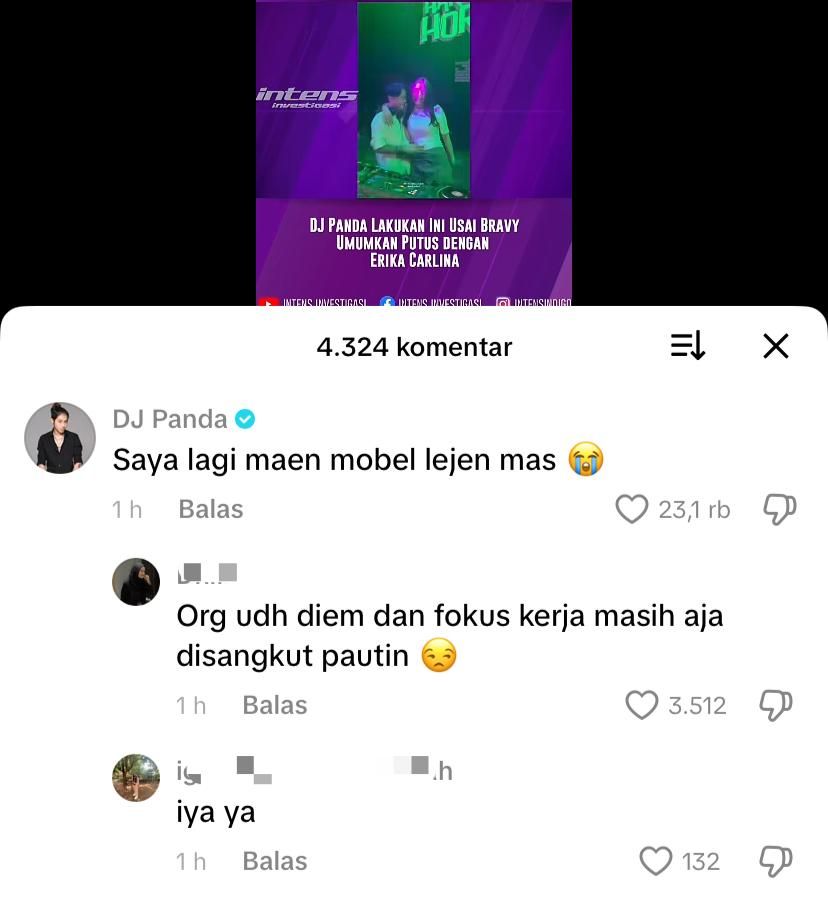828x905 pixels.
Task: Open DJ Panda's username link
Action: click(170, 419)
